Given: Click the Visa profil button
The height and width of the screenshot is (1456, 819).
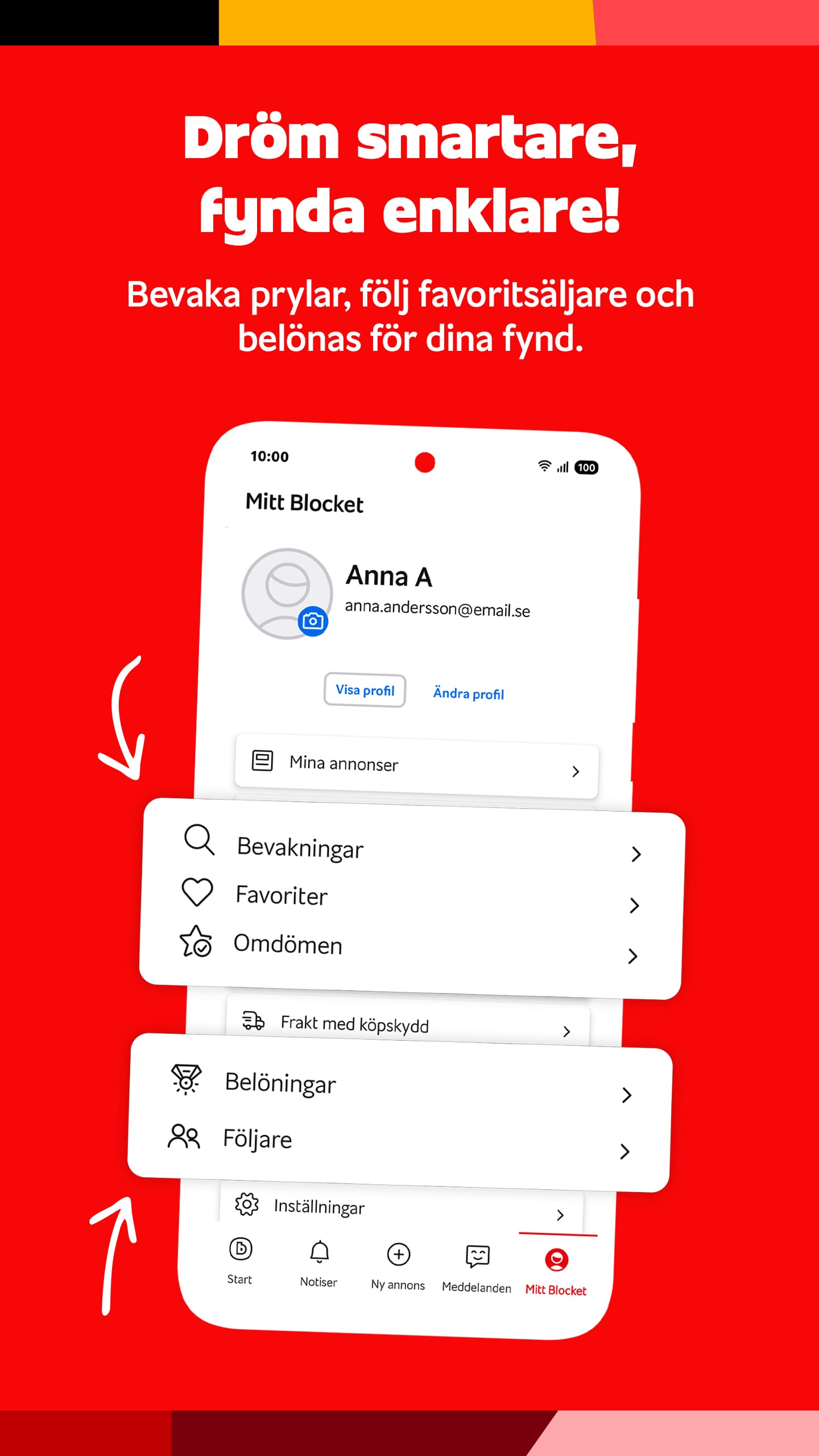Looking at the screenshot, I should [364, 690].
